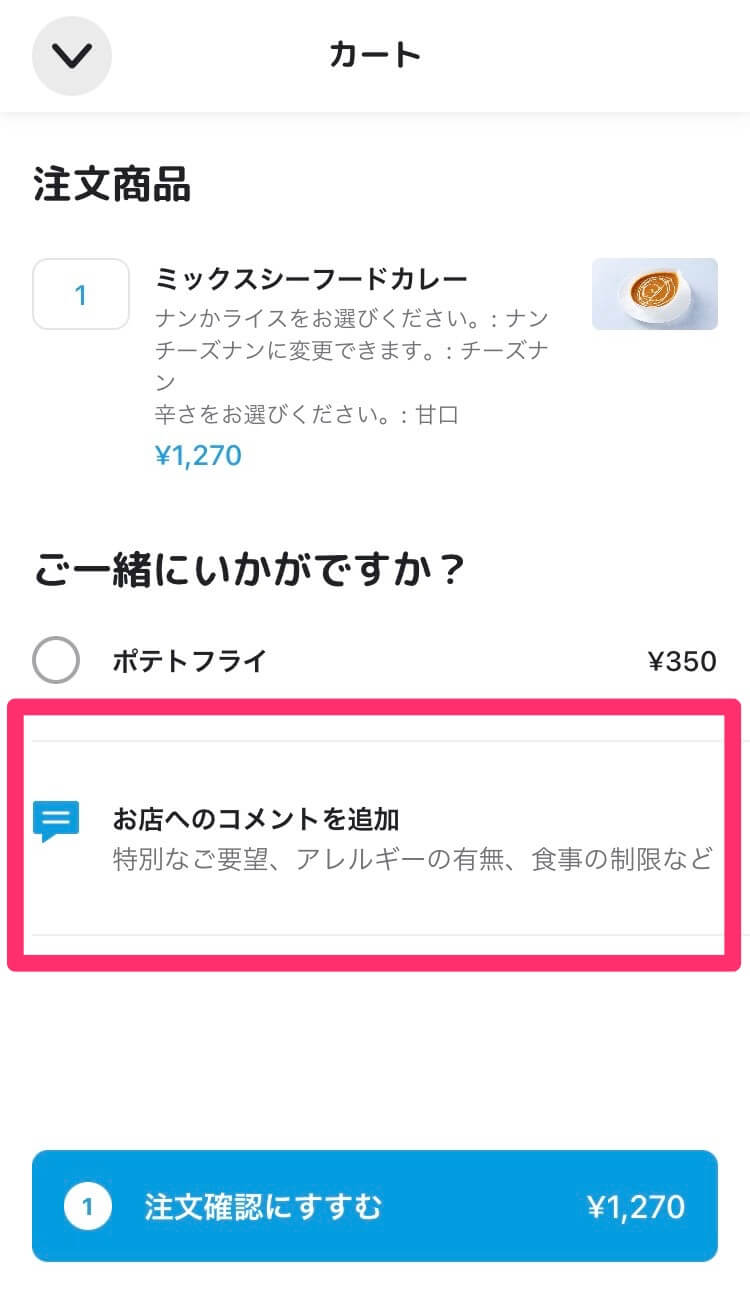The image size is (750, 1294).
Task: Open the ミックスシーフードカレー item details
Action: [311, 277]
